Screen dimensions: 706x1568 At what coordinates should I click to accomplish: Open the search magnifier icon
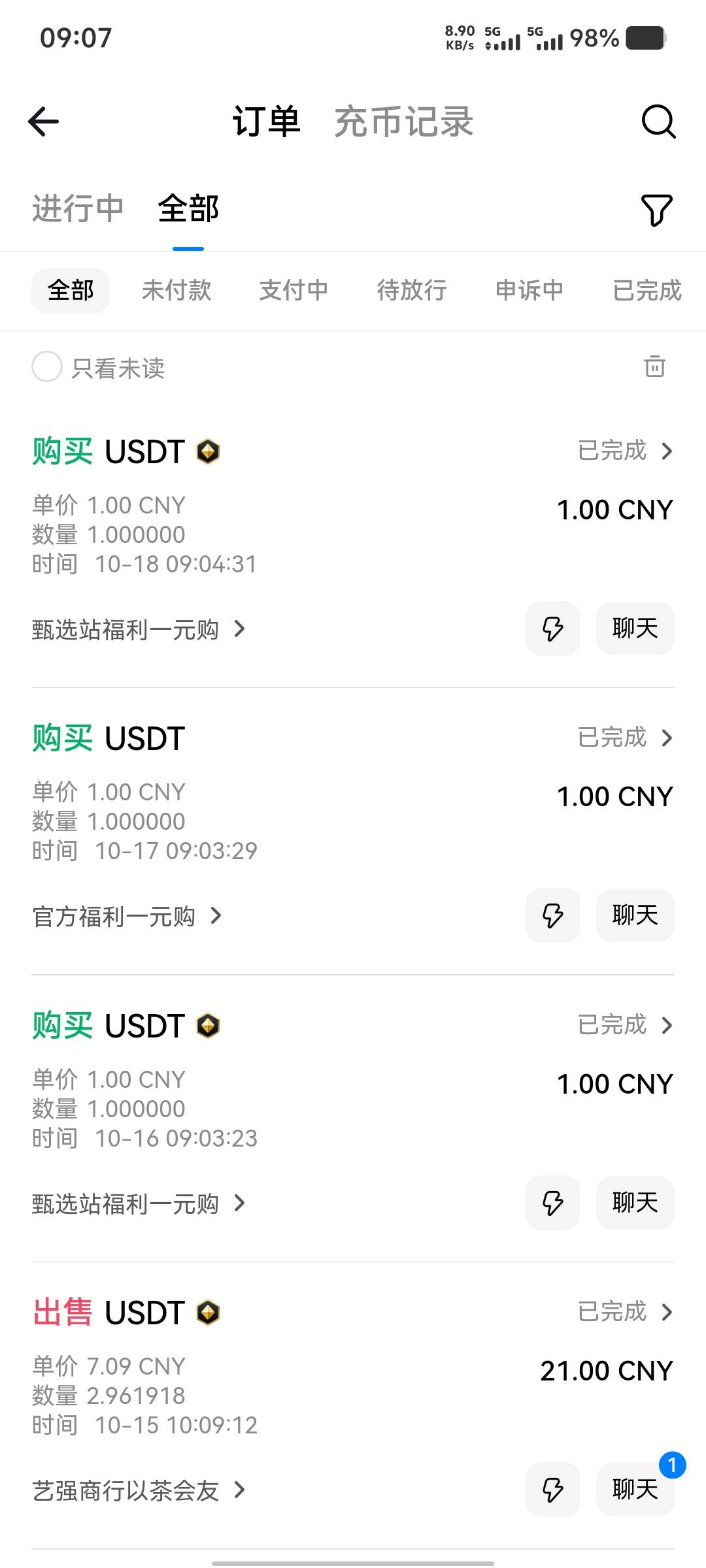[x=658, y=122]
